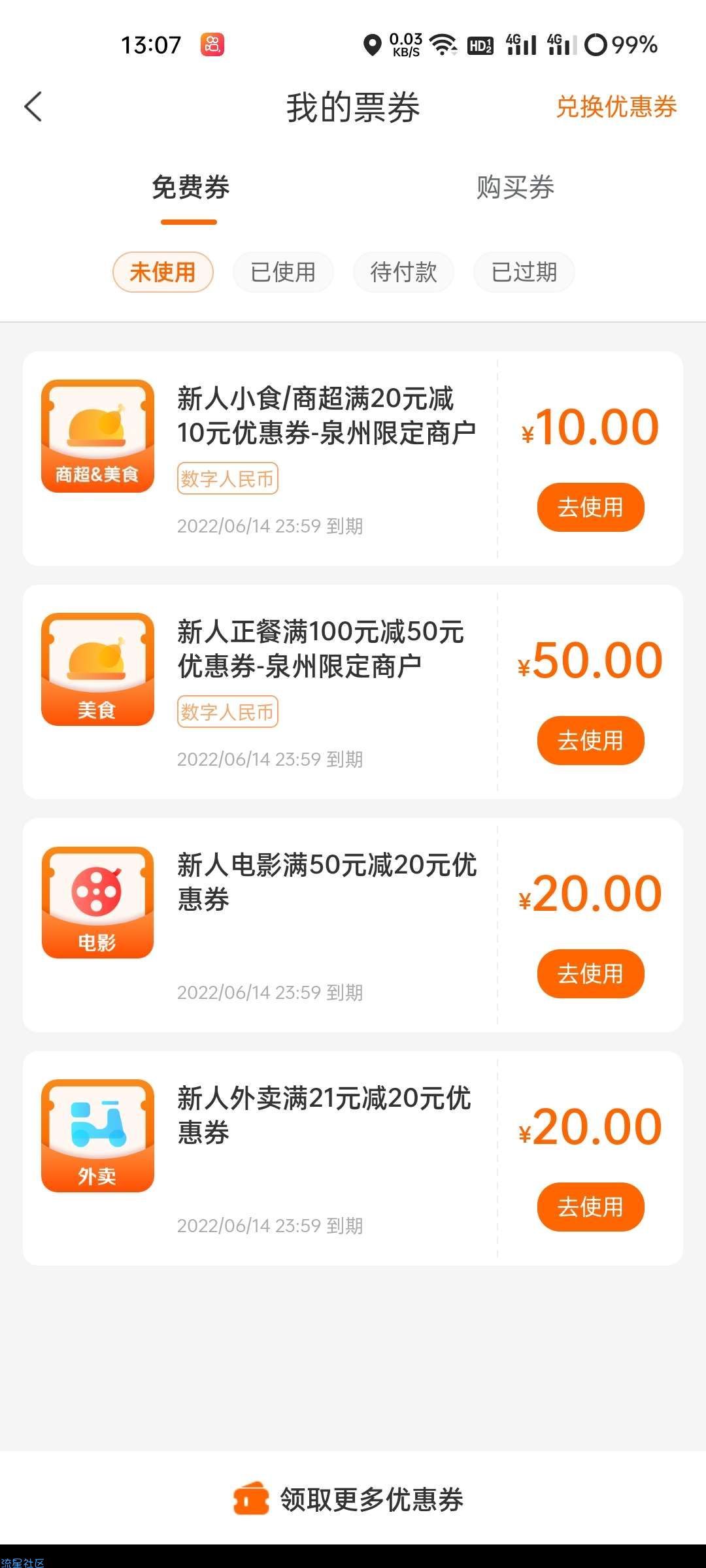The height and width of the screenshot is (1568, 706).
Task: Go back using the top-left arrow
Action: point(33,106)
